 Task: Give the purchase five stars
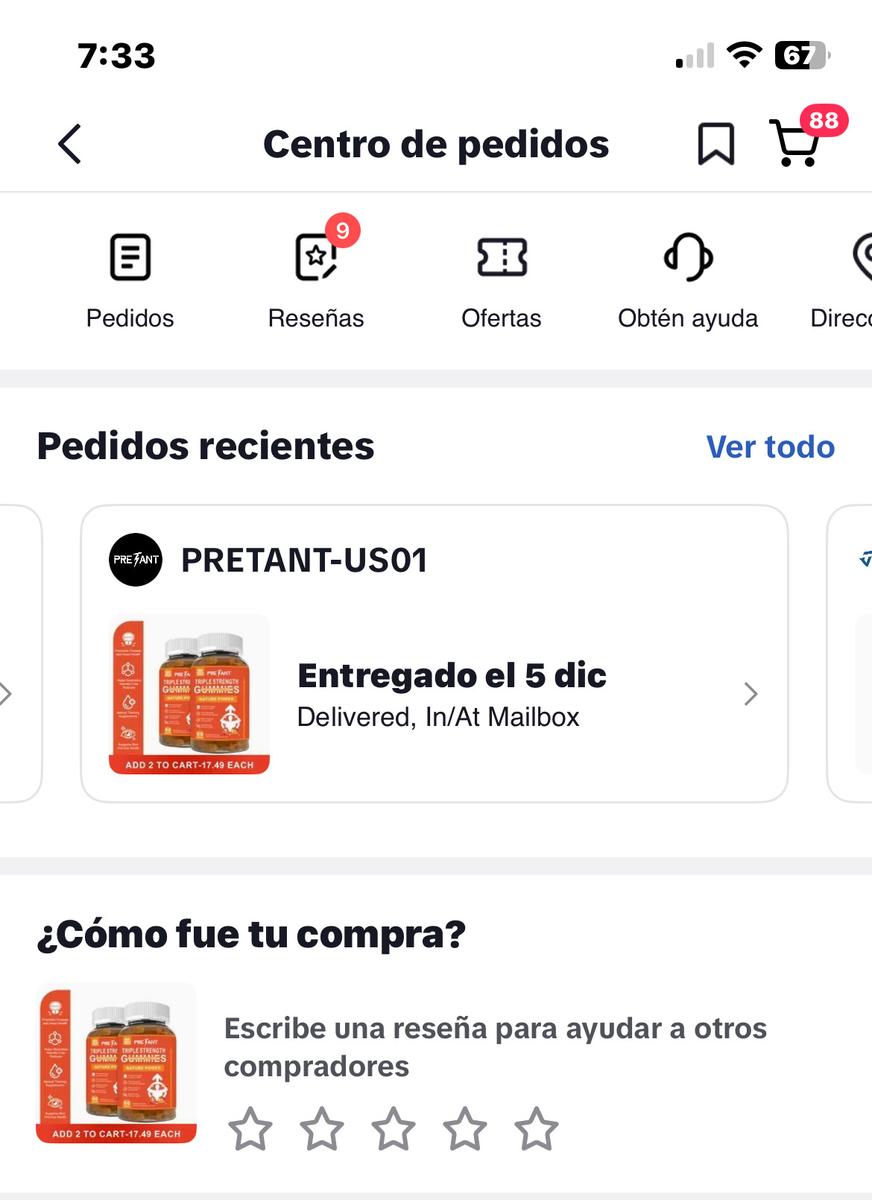point(537,1129)
